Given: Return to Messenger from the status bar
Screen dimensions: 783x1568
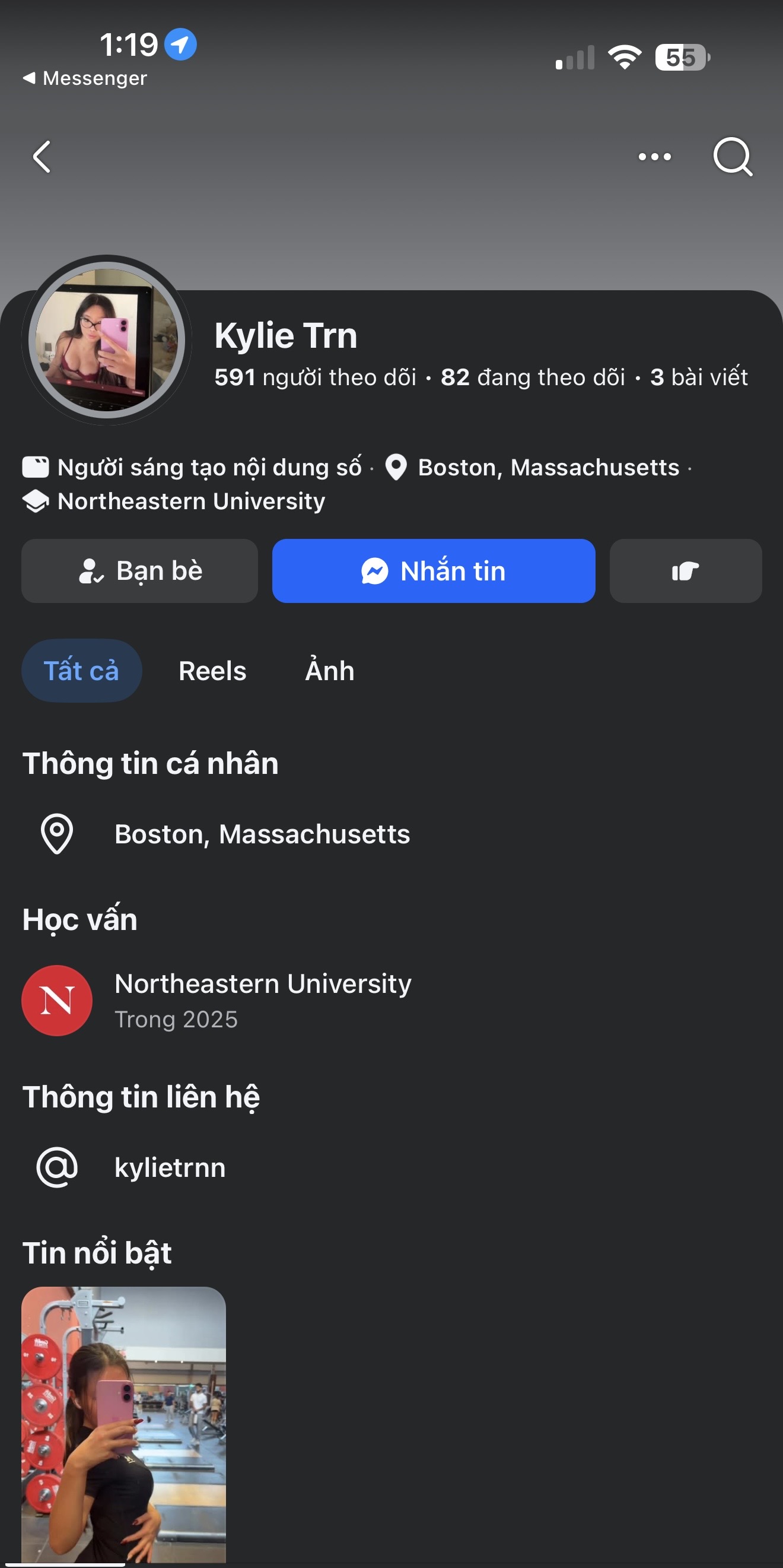Looking at the screenshot, I should tap(85, 78).
